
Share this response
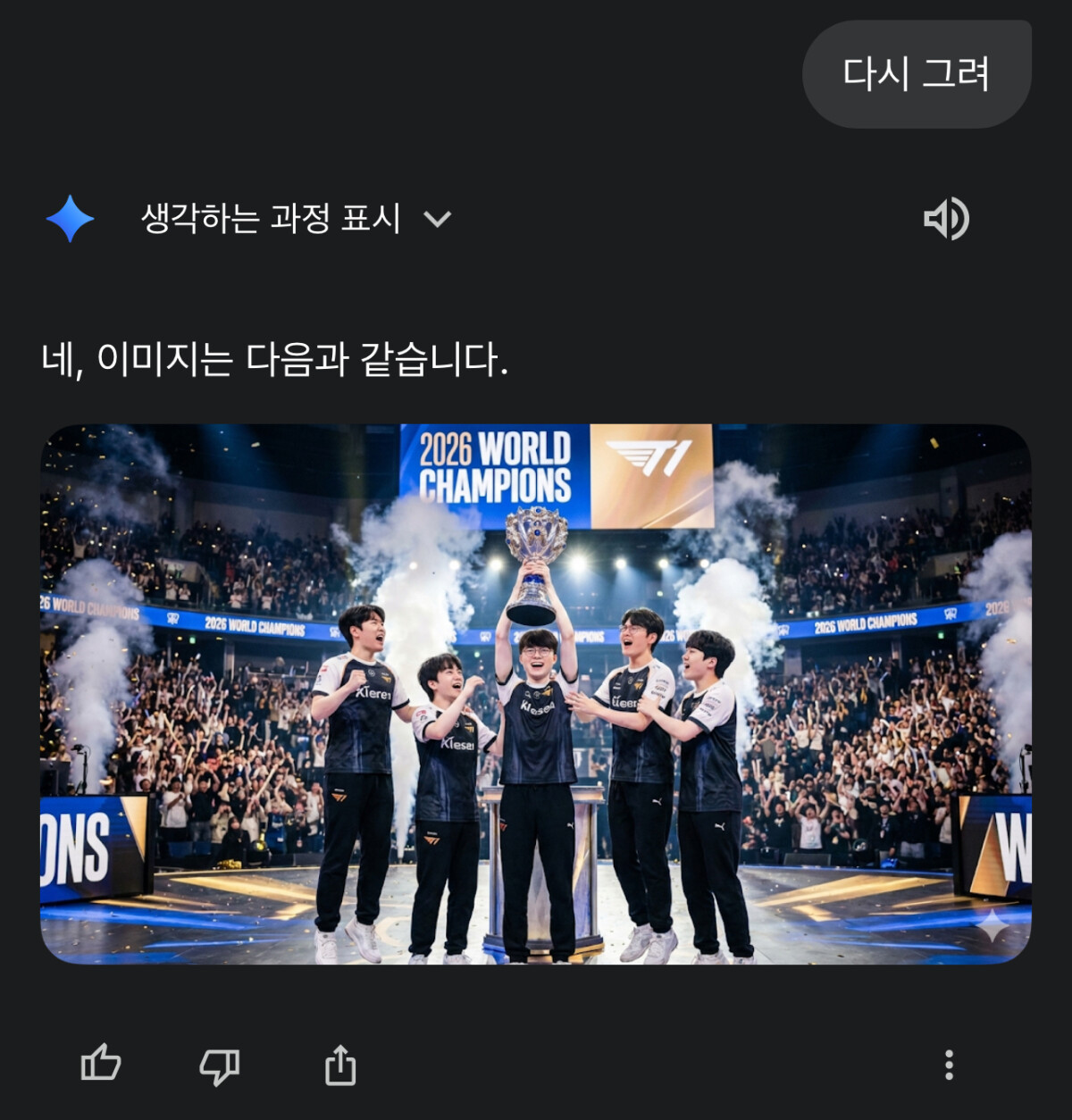(340, 1065)
